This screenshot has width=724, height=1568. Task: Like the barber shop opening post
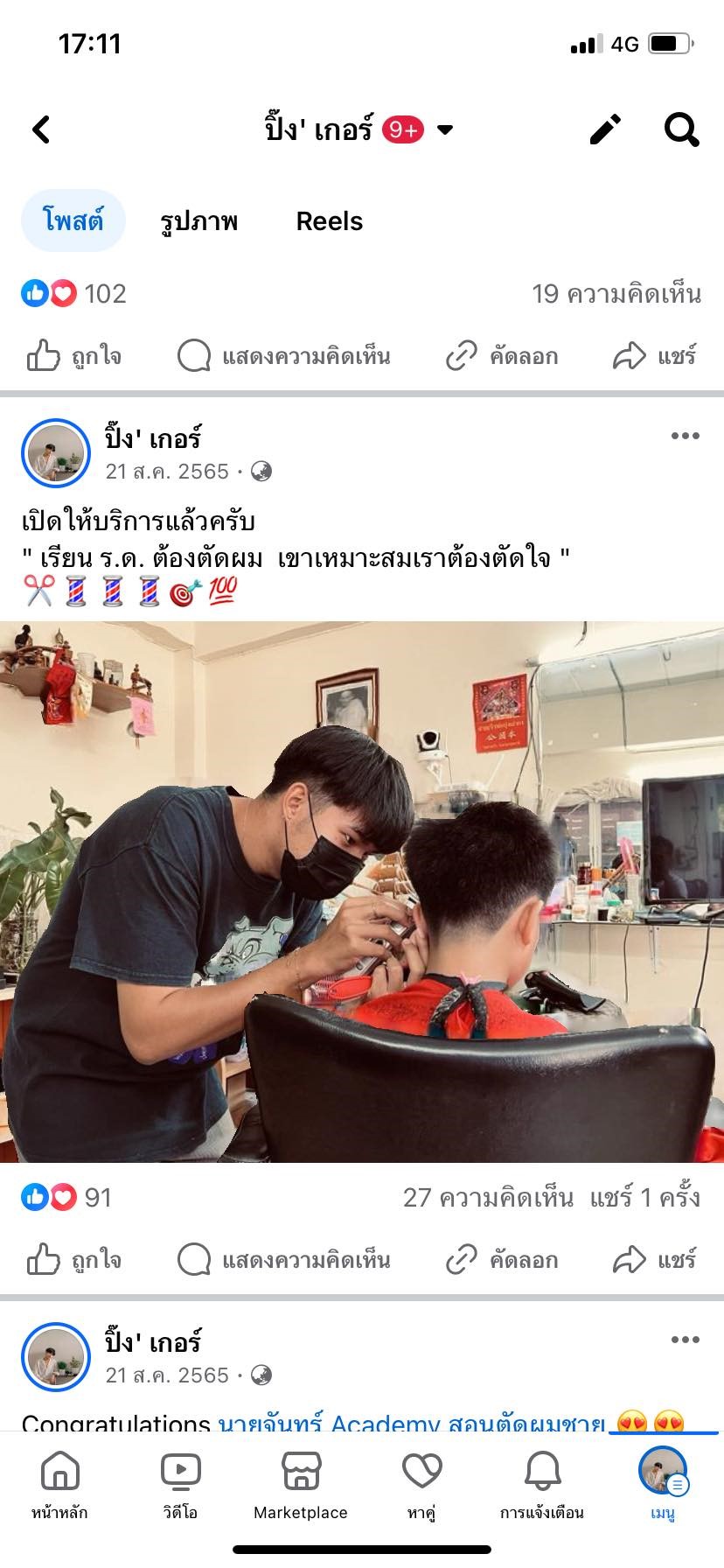[74, 1260]
